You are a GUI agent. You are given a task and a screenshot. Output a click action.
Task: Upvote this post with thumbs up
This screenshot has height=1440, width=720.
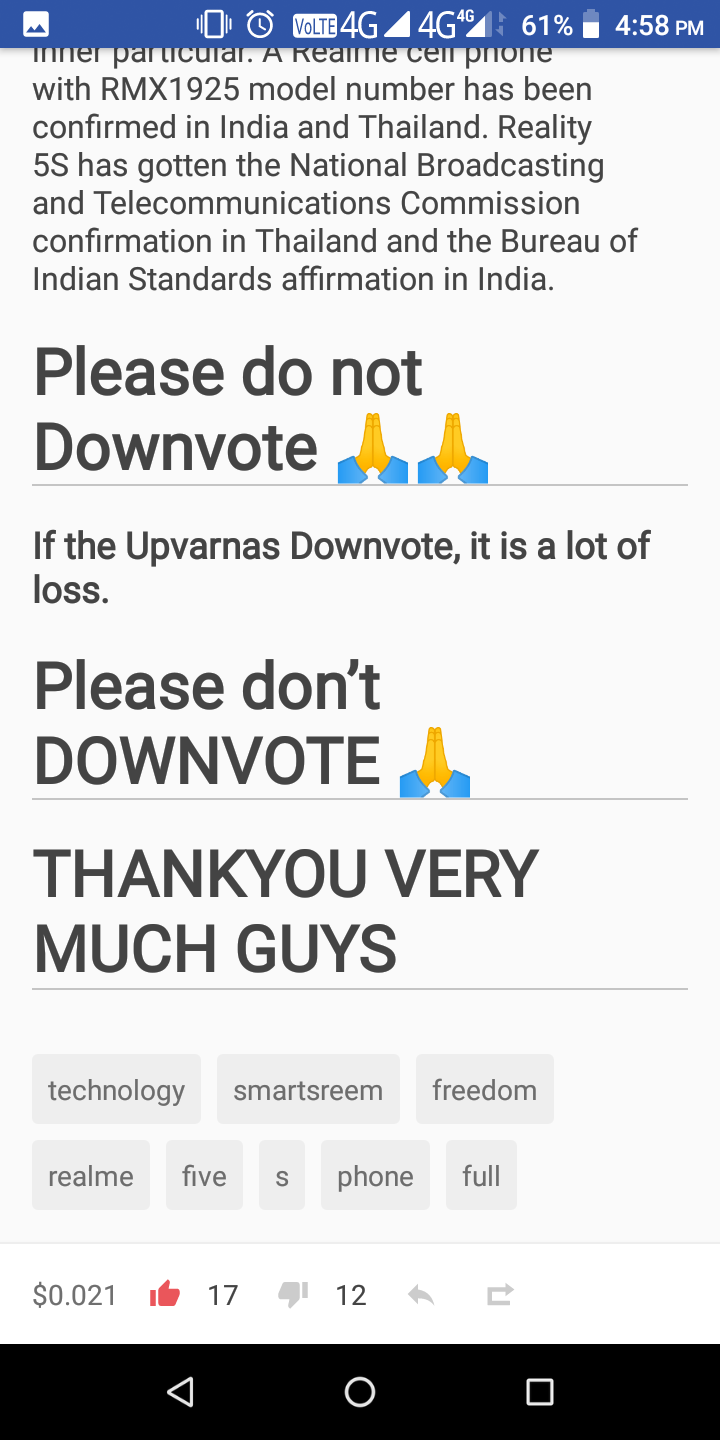tap(165, 1295)
